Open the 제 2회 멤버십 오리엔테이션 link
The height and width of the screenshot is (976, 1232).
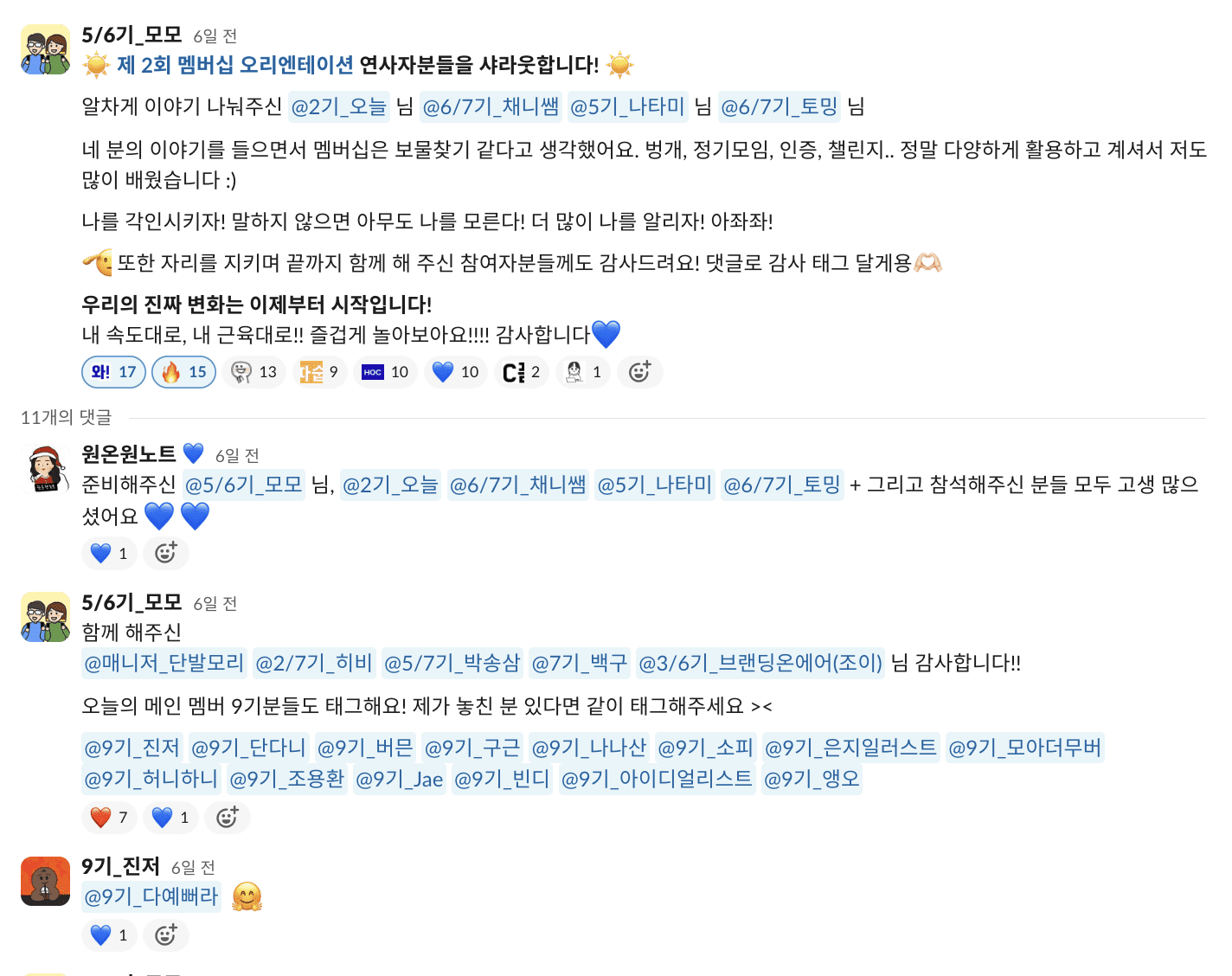point(234,65)
